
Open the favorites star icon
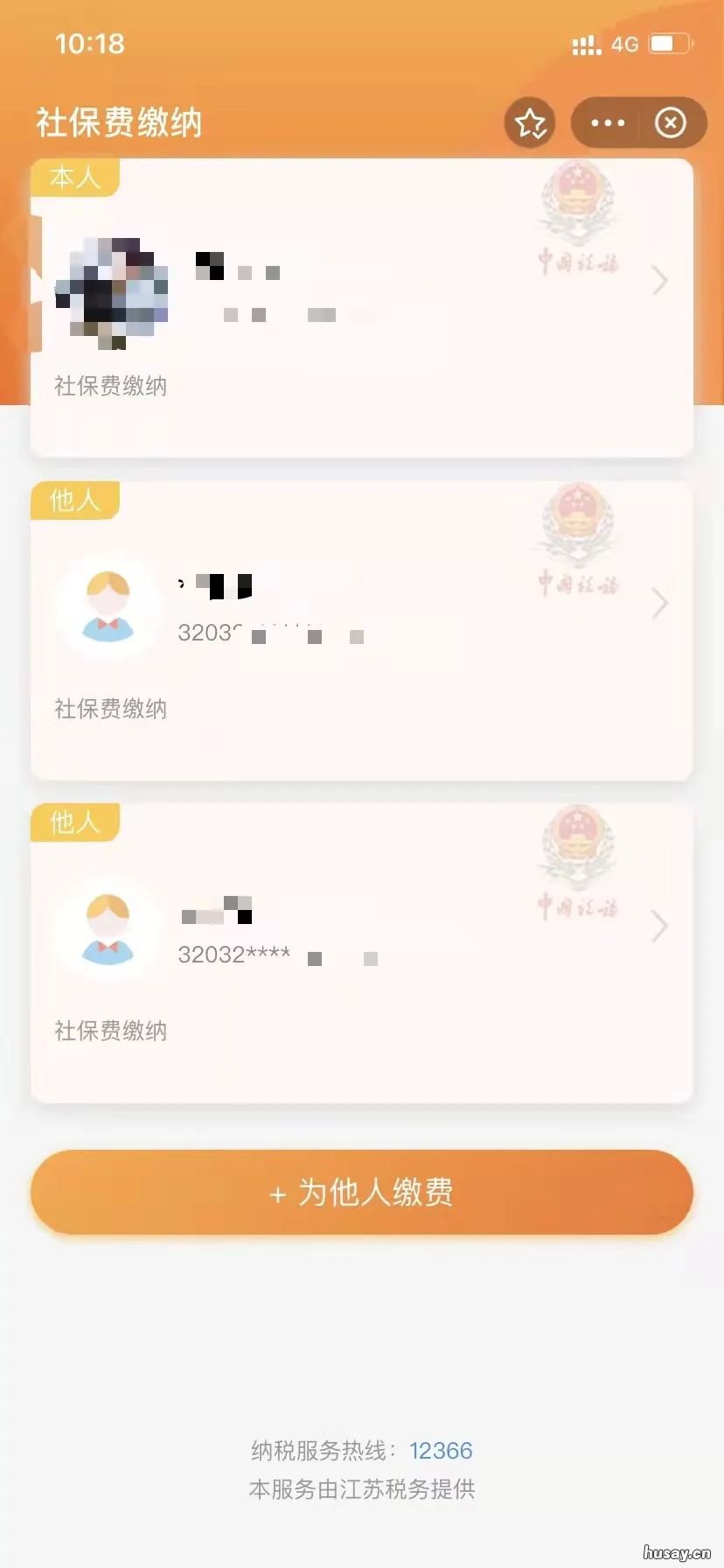pyautogui.click(x=529, y=122)
